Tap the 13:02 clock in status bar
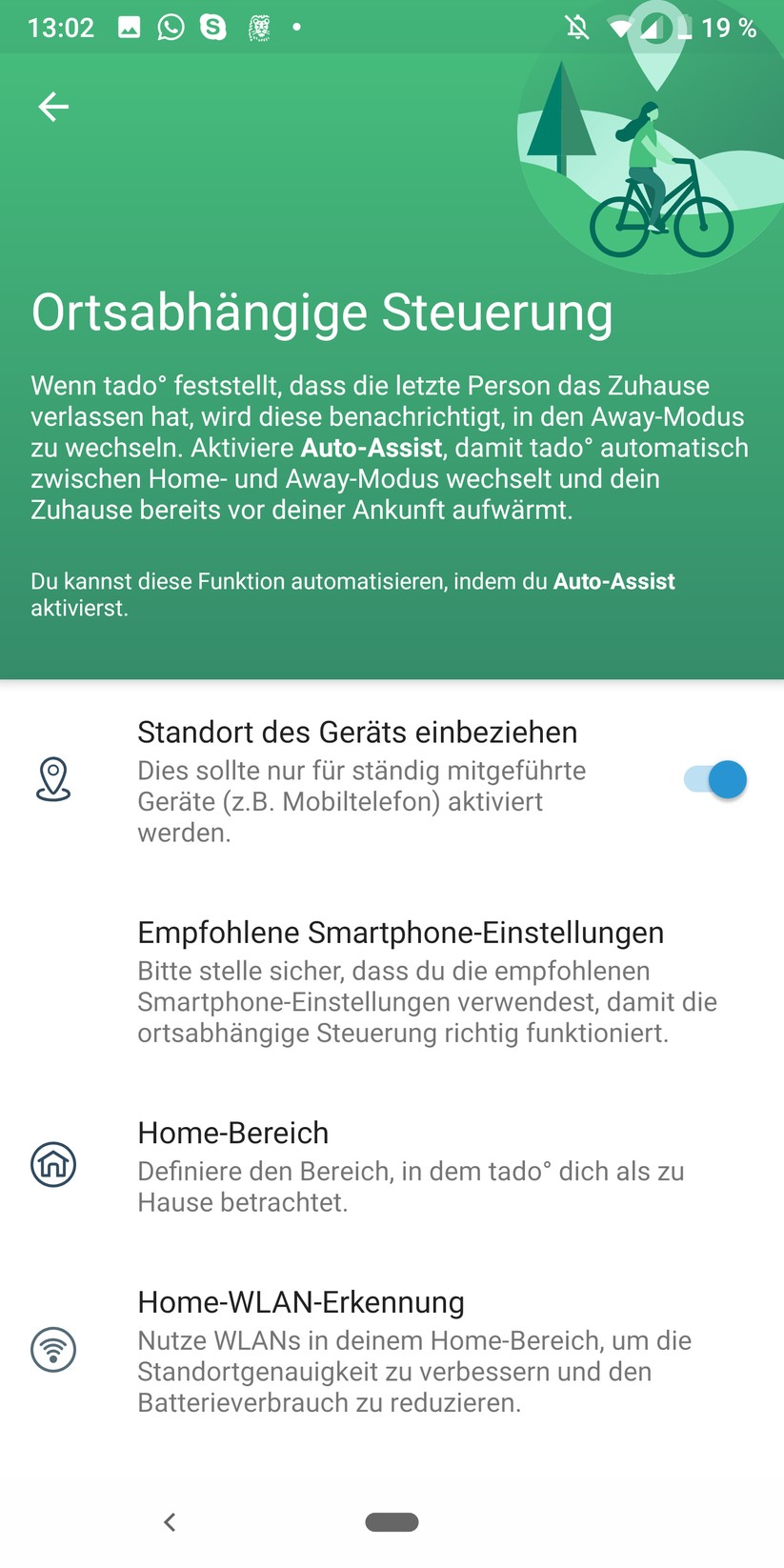This screenshot has height=1568, width=784. pos(61,27)
